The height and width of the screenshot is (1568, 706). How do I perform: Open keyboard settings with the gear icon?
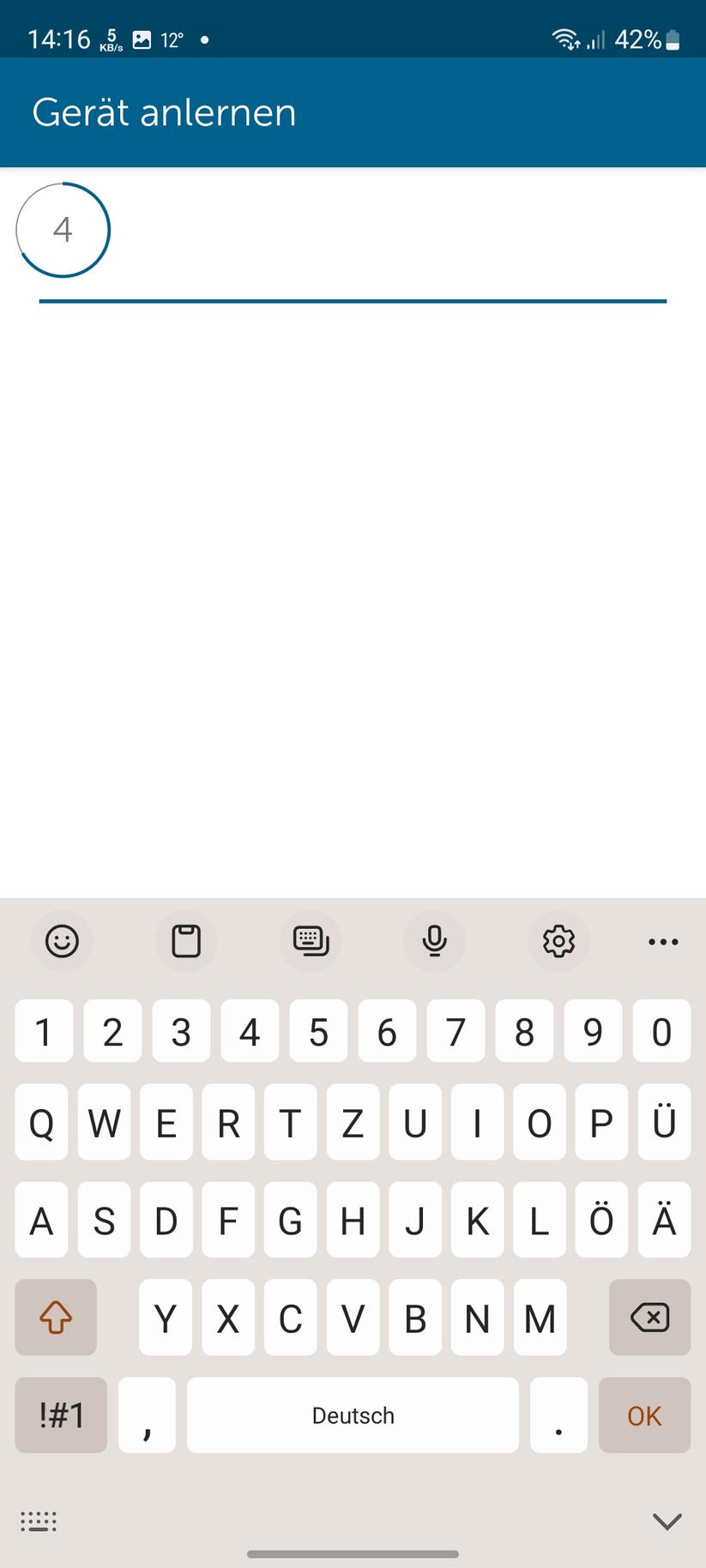558,941
